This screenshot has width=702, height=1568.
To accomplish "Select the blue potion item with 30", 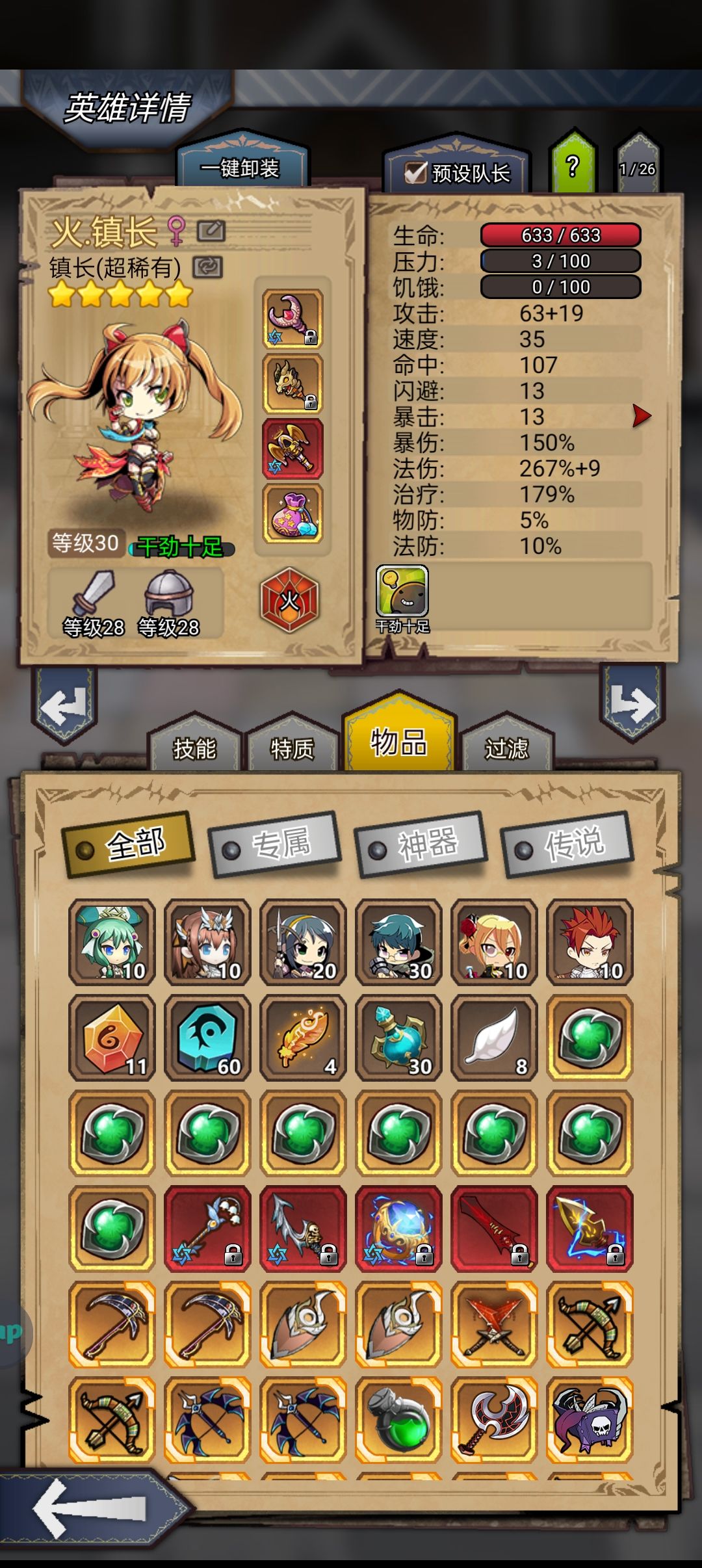I will coord(399,1037).
